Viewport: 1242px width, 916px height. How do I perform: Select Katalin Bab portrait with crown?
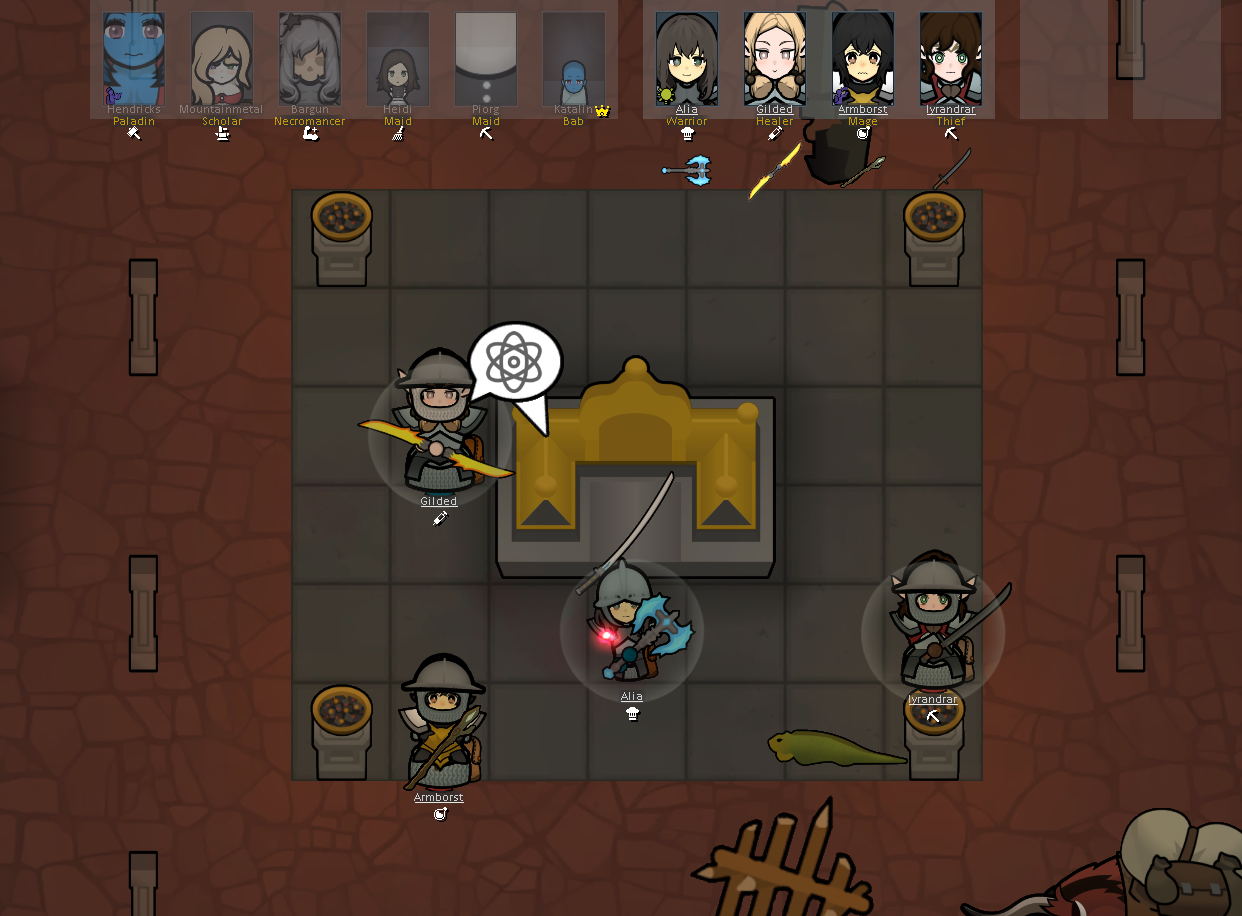pyautogui.click(x=574, y=59)
